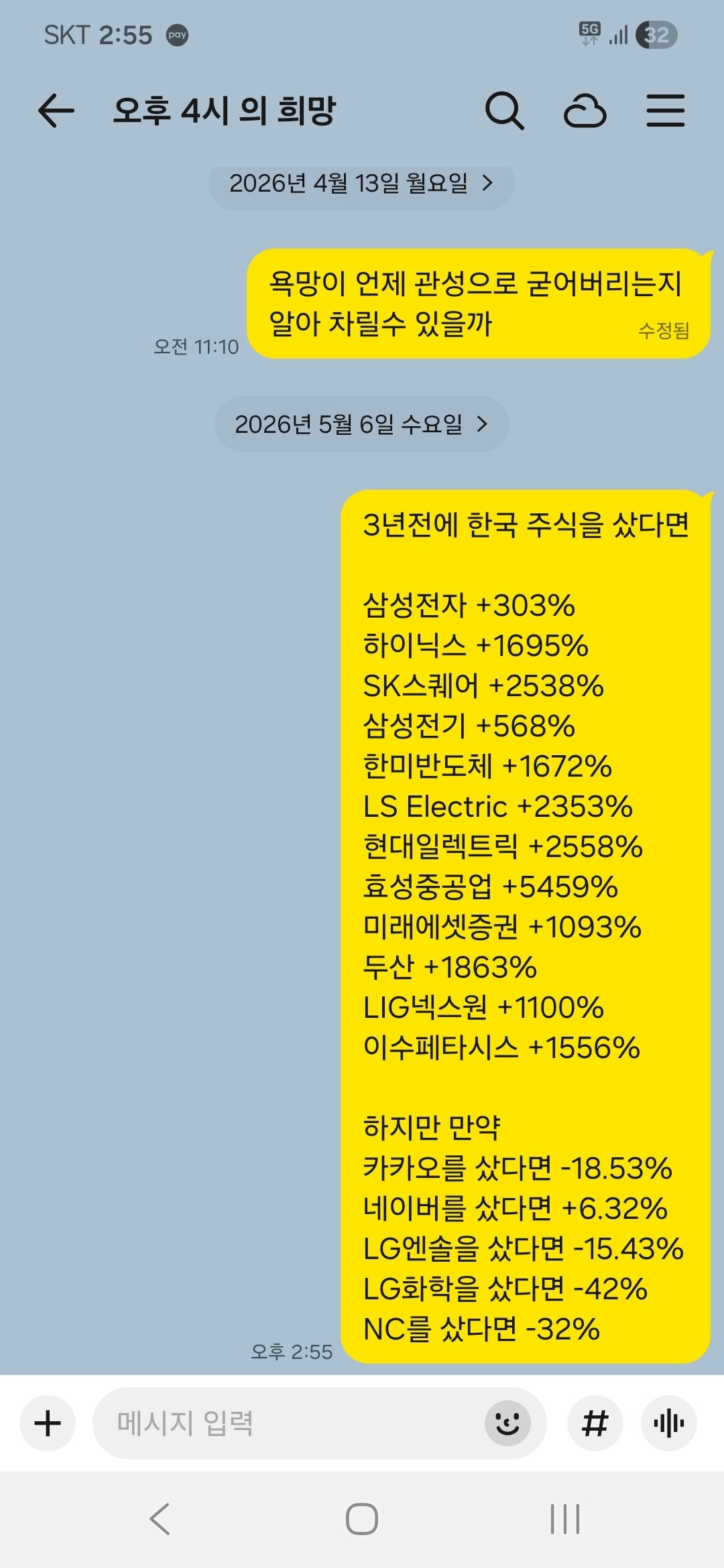Open the cloud drawer icon
This screenshot has height=1568, width=724.
tap(585, 111)
